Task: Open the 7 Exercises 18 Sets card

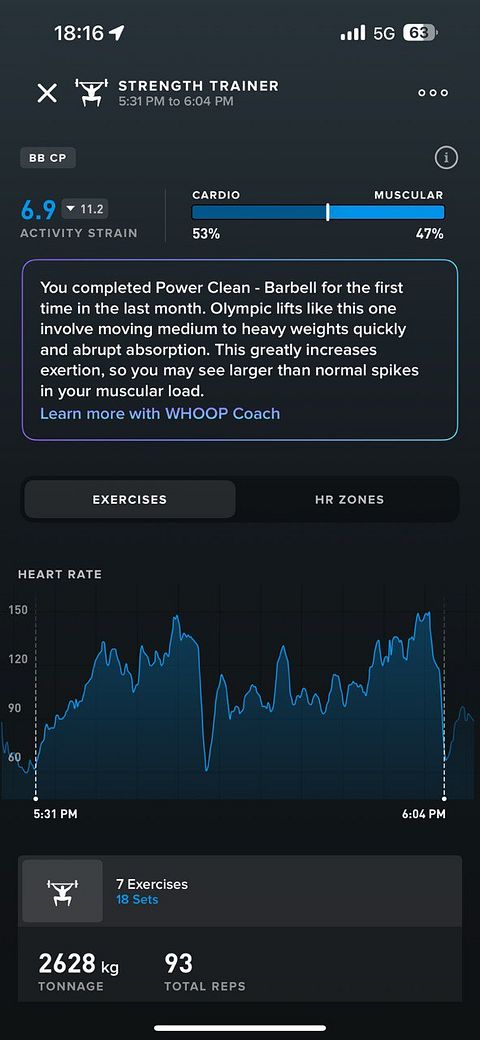Action: pos(240,891)
